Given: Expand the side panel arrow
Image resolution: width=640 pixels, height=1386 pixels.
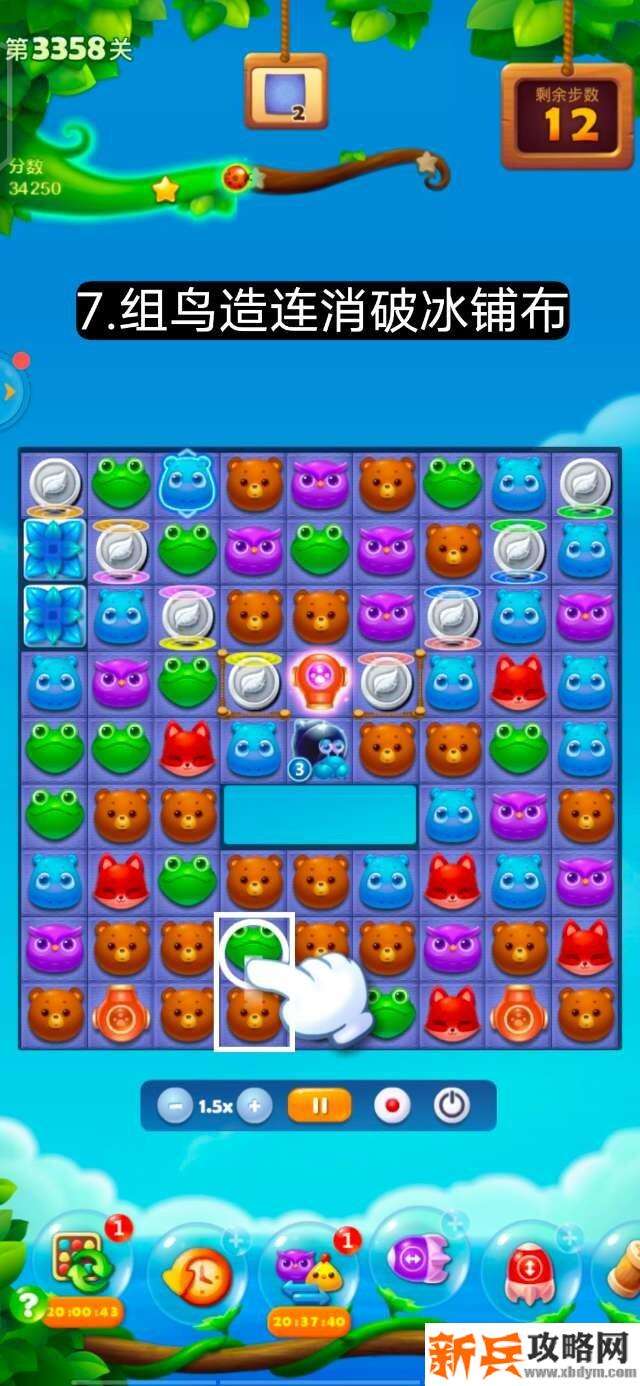Looking at the screenshot, I should (10, 391).
